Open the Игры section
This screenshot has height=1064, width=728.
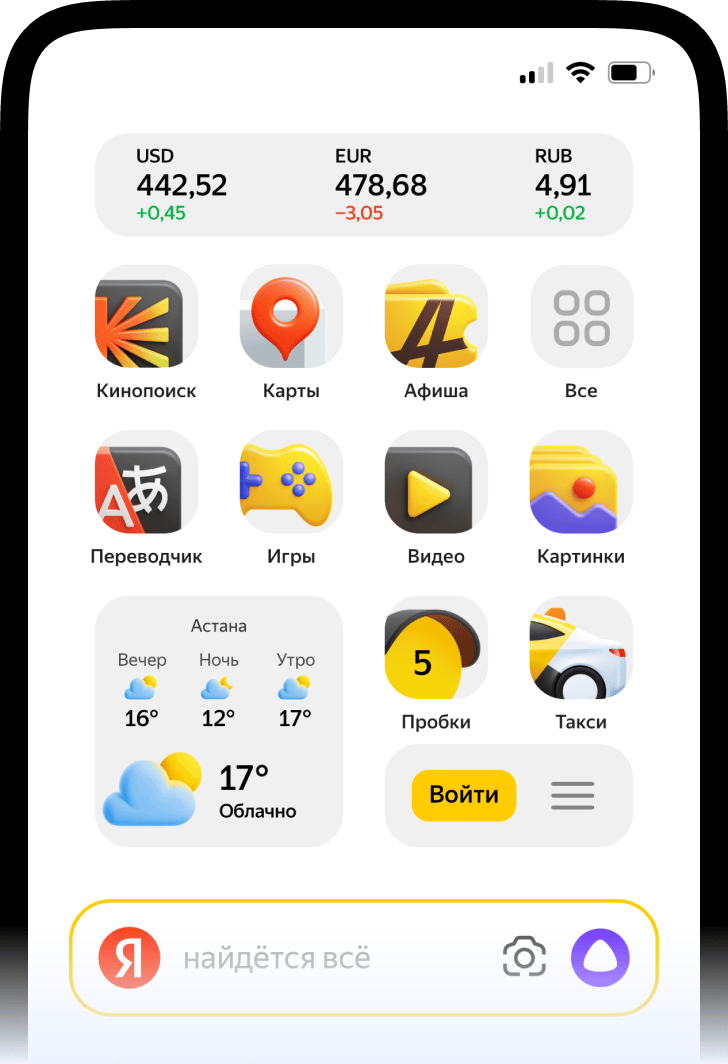291,484
